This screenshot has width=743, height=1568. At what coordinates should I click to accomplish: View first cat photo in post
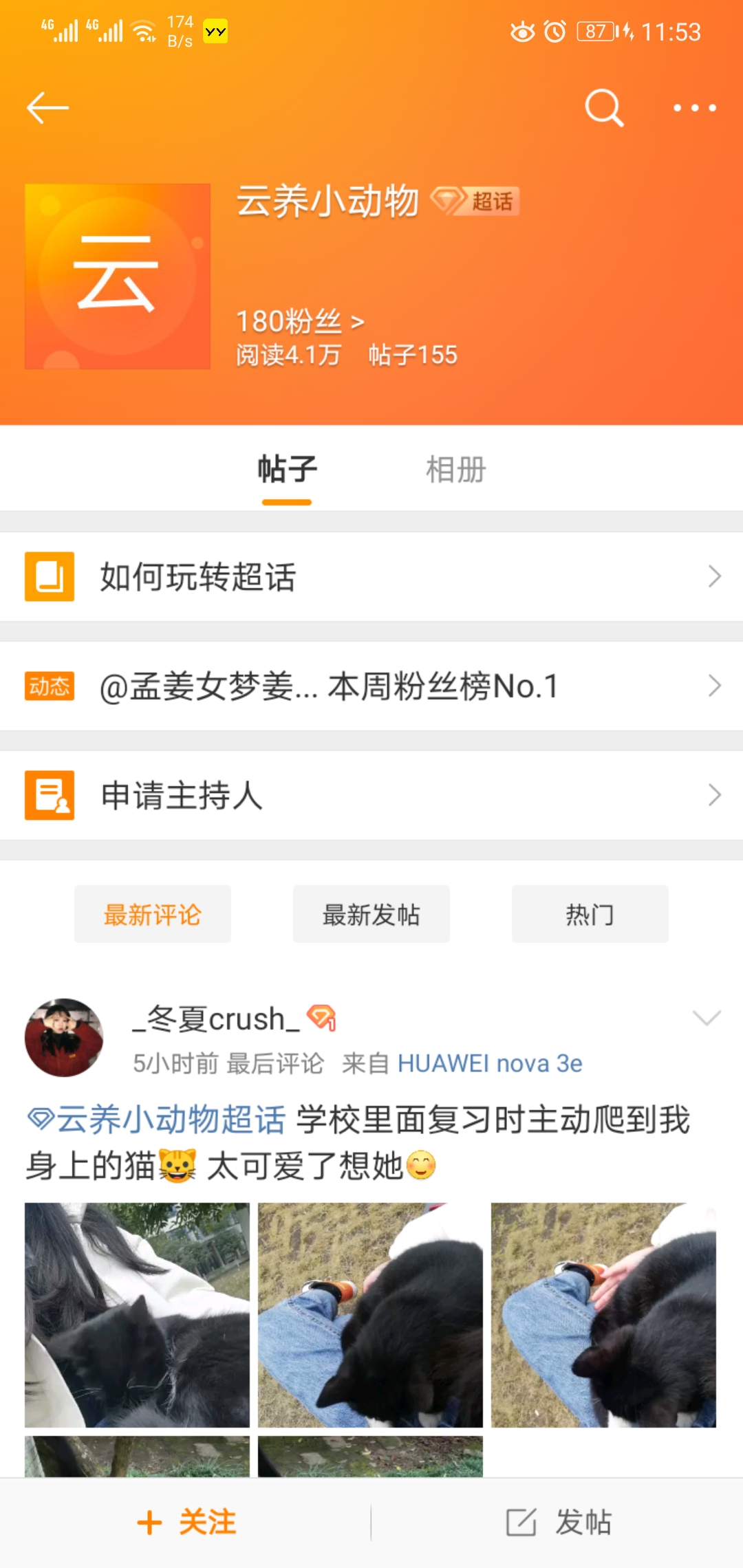pyautogui.click(x=137, y=1314)
